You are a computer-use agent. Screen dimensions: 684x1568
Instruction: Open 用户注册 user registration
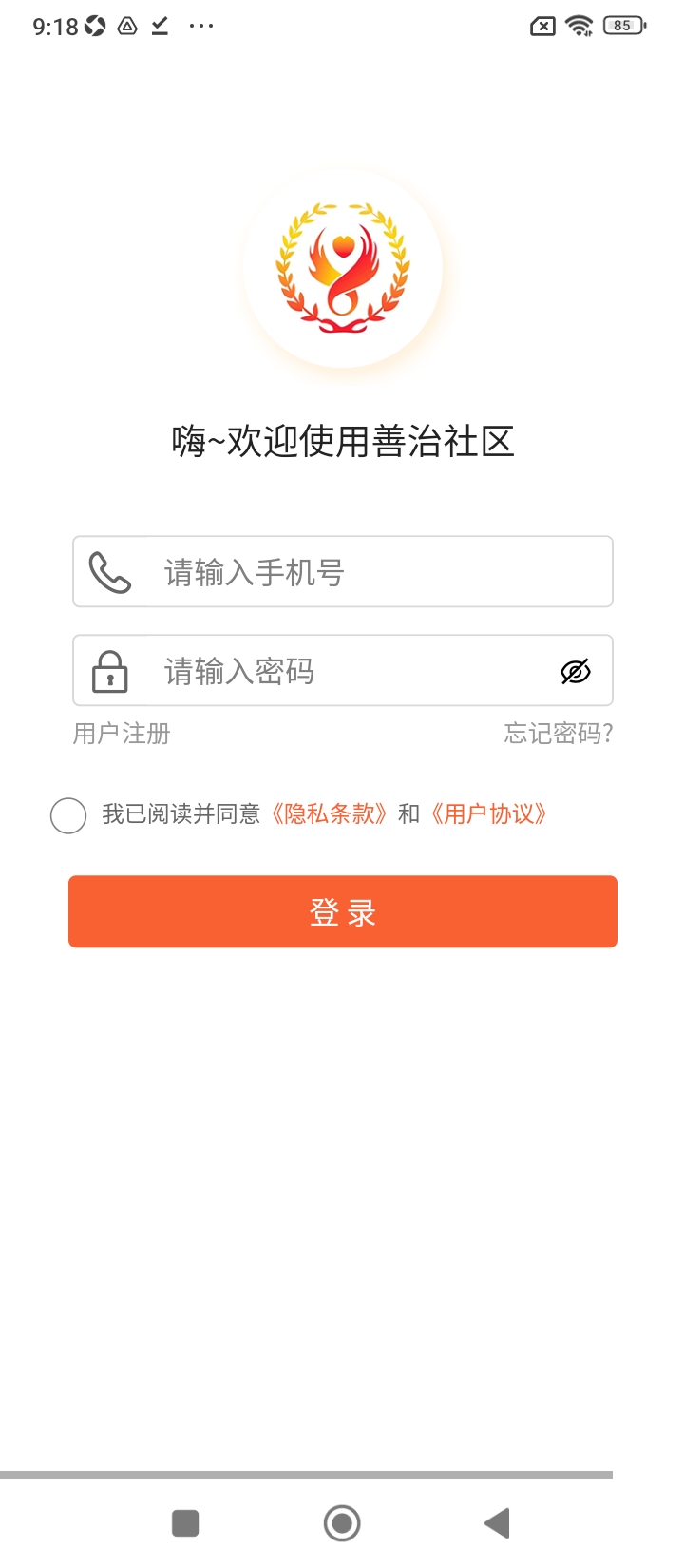coord(122,734)
